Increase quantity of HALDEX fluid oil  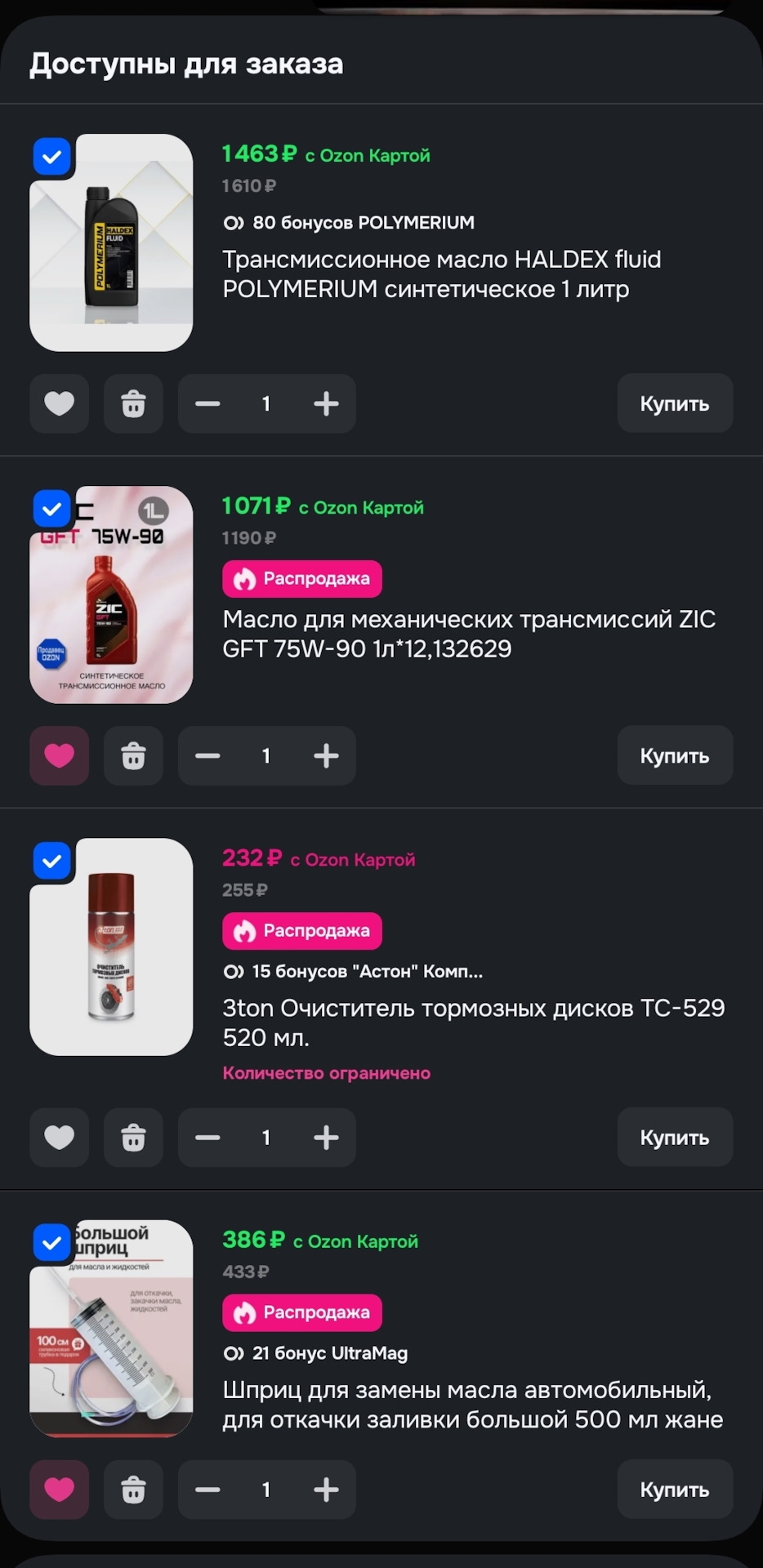pyautogui.click(x=326, y=403)
